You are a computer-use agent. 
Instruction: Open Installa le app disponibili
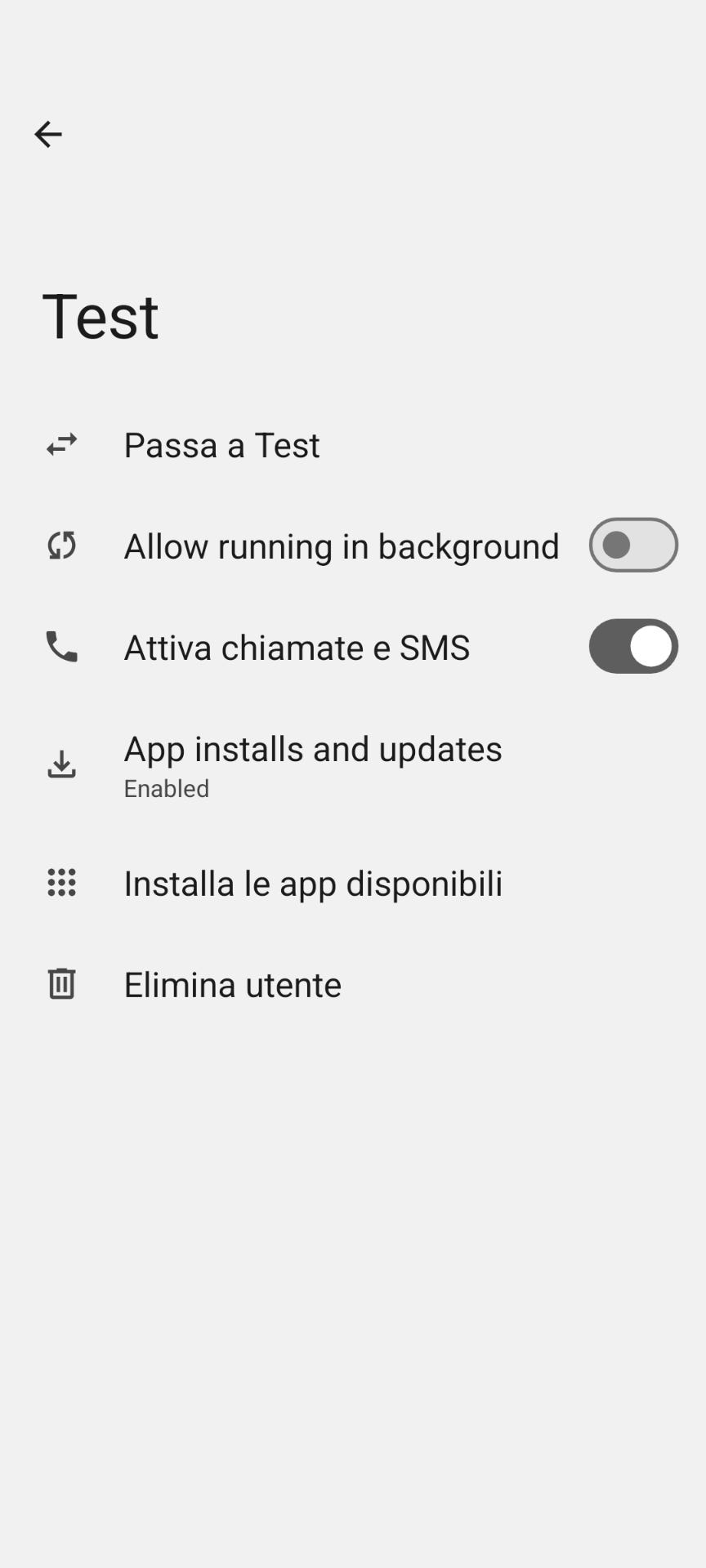point(312,884)
